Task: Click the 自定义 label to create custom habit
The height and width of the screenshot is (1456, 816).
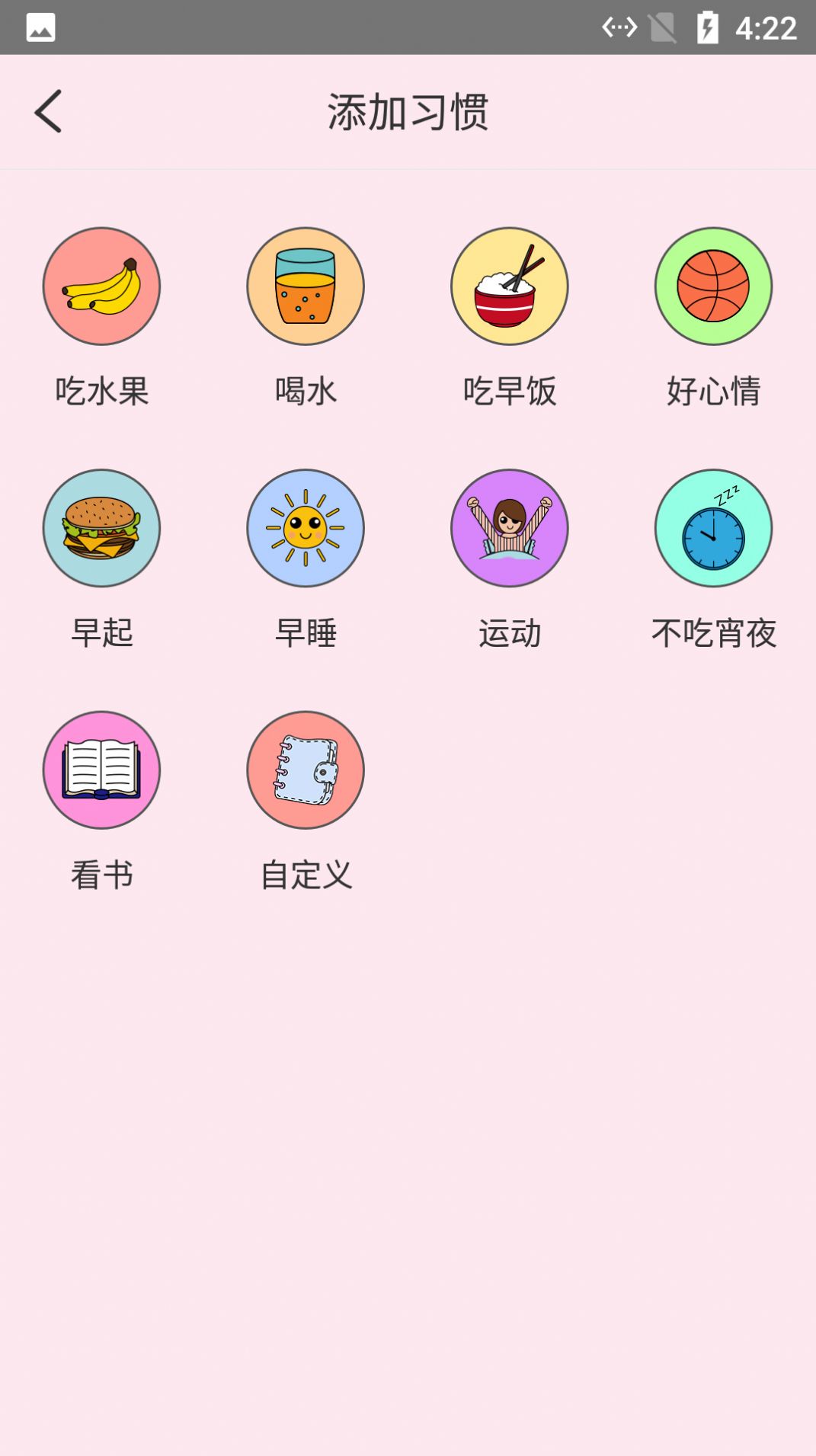Action: click(305, 875)
